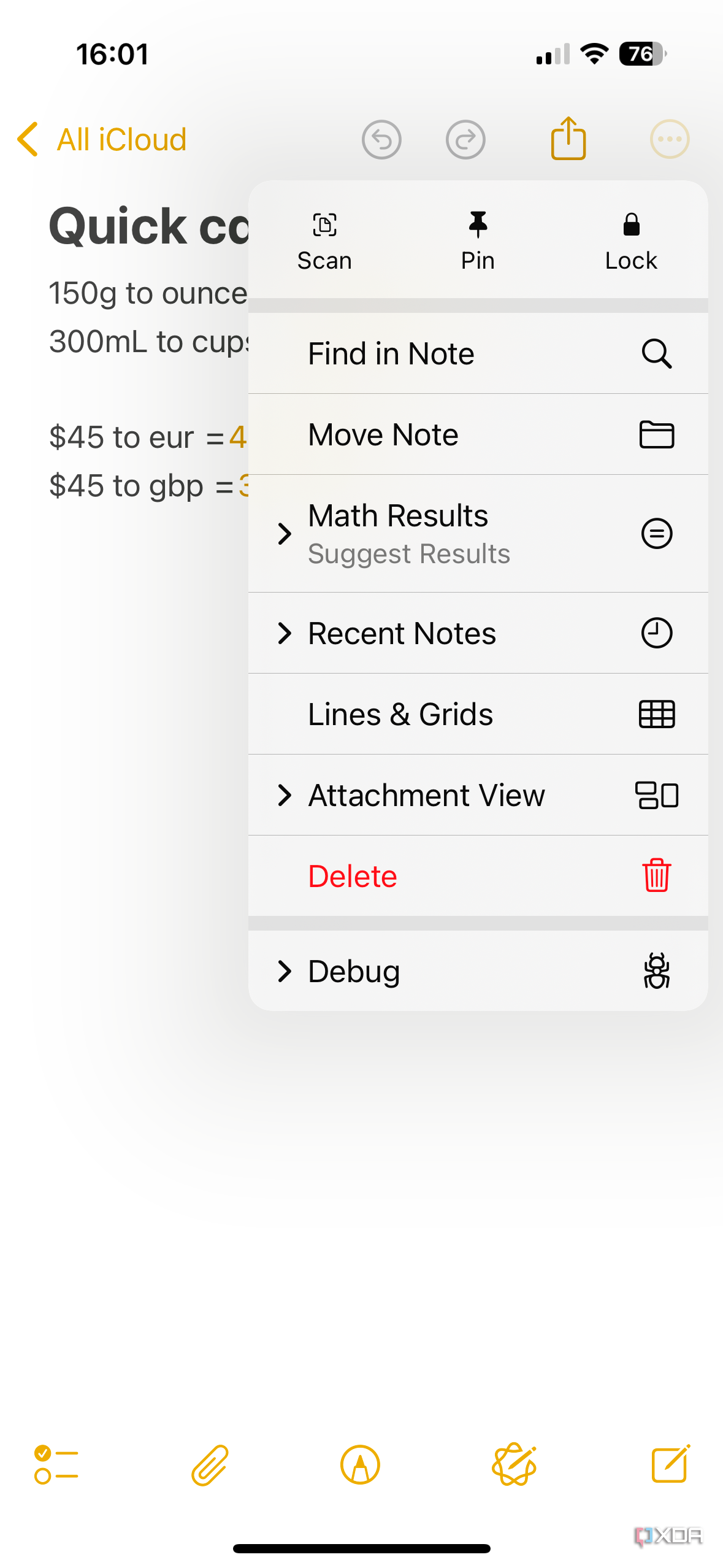This screenshot has height=1568, width=723.
Task: Tap the Scan document icon
Action: (x=324, y=236)
